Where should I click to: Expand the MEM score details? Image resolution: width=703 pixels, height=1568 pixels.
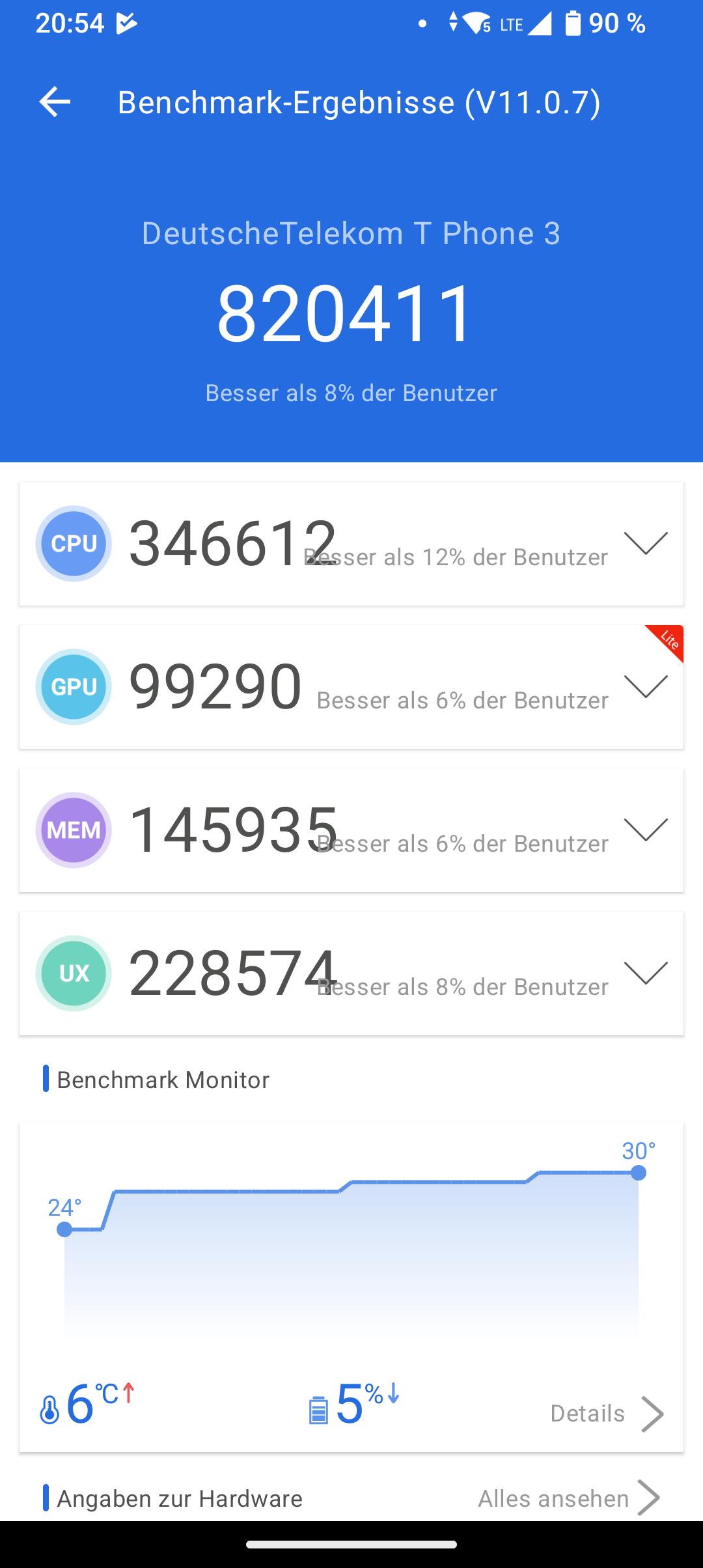tap(645, 830)
